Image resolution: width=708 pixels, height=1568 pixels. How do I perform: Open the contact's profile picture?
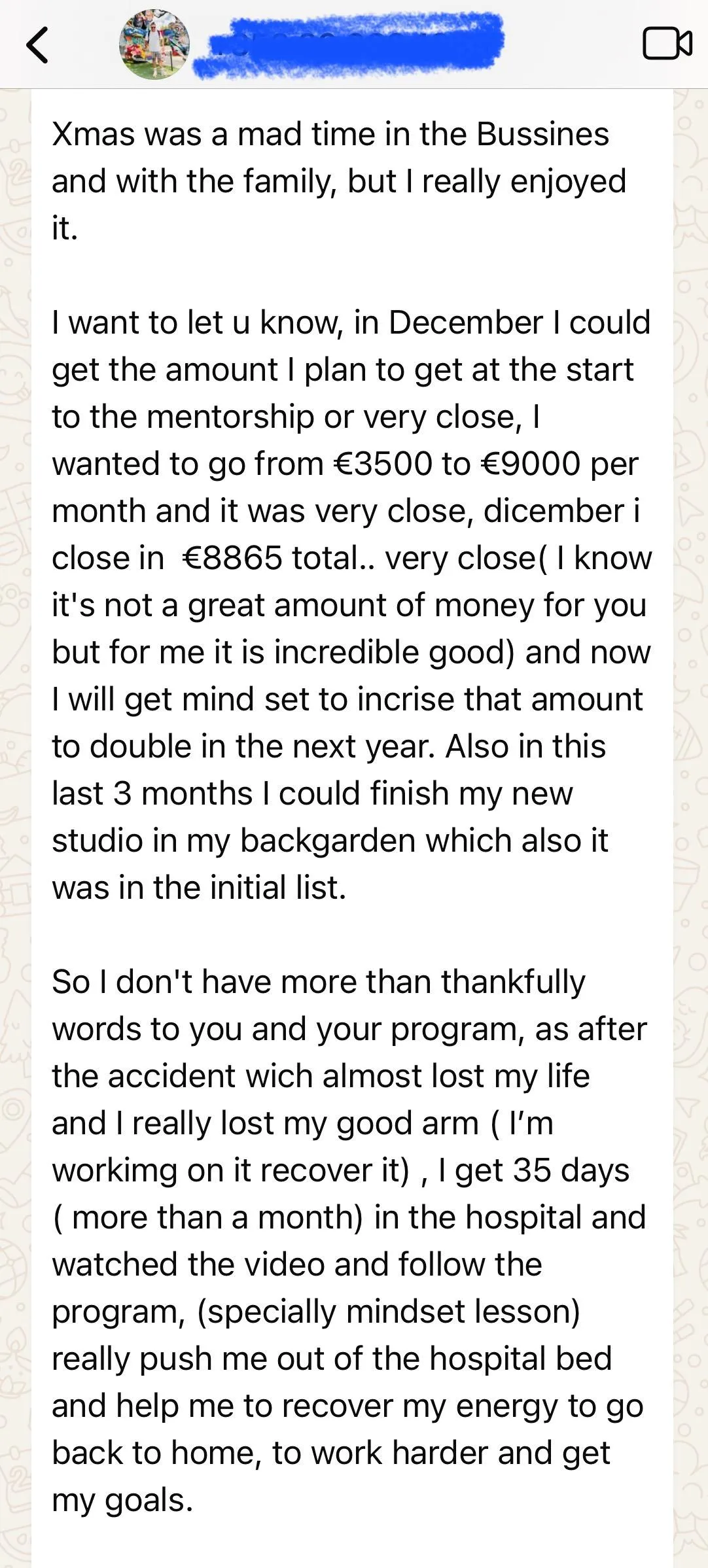coord(154,44)
